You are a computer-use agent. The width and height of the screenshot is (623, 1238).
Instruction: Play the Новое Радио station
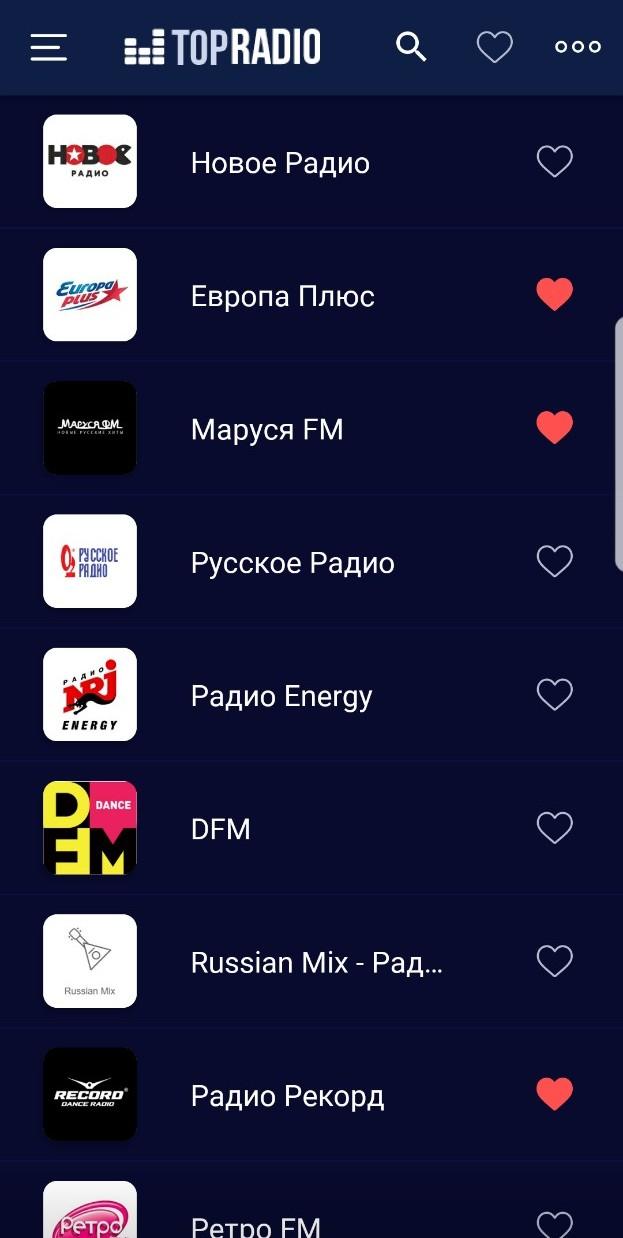pos(280,162)
